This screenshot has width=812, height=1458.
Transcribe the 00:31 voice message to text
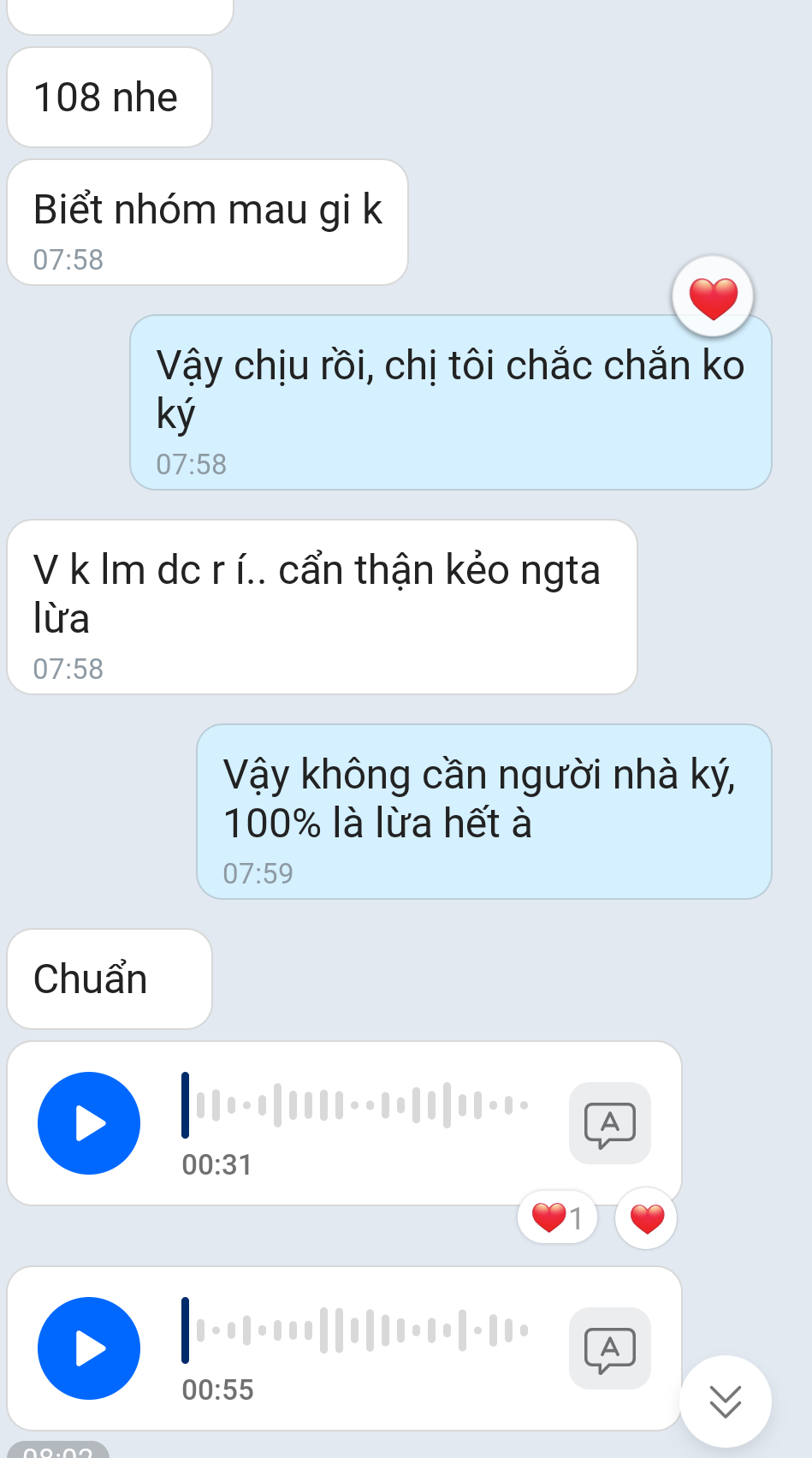coord(609,1123)
